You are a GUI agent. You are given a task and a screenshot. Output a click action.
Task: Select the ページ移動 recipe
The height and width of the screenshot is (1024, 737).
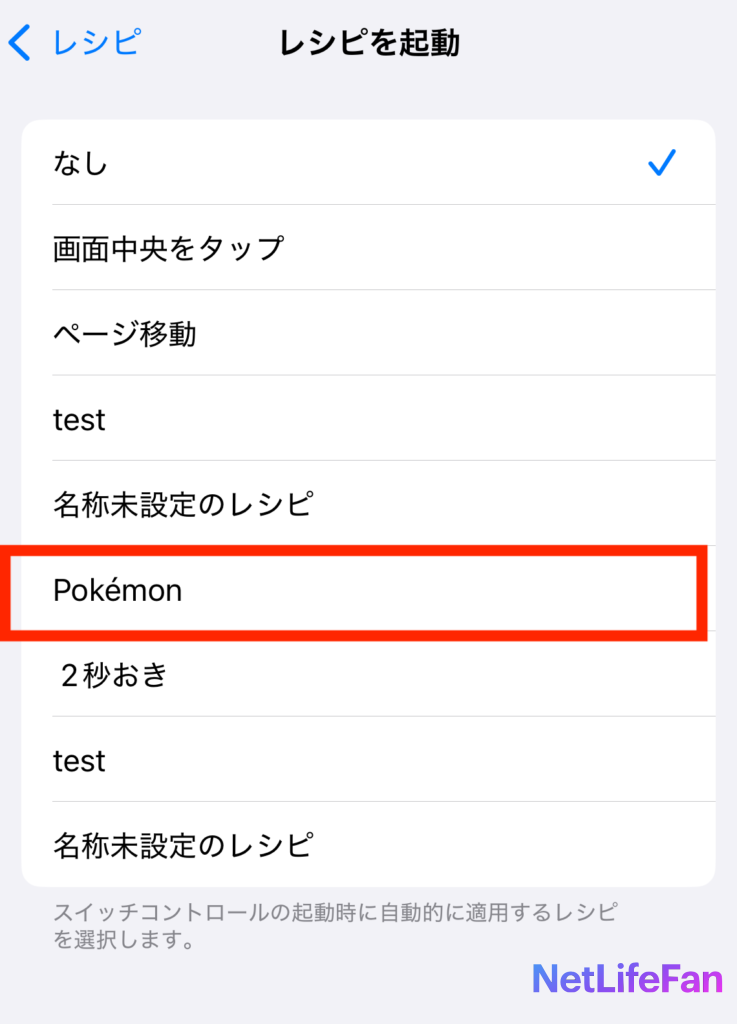(368, 333)
